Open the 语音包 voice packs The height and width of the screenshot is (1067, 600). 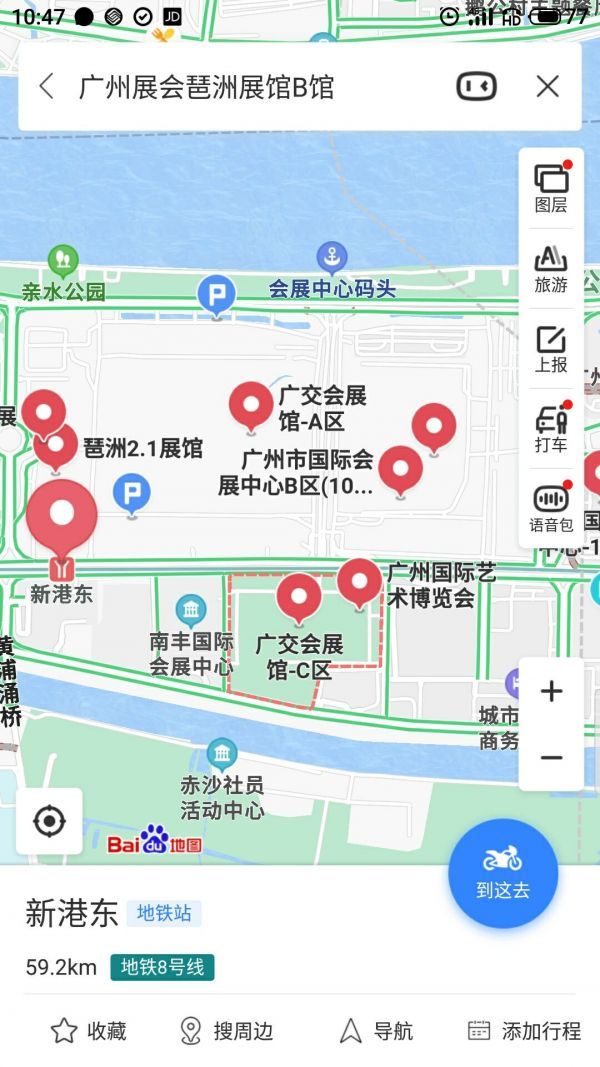tap(551, 508)
